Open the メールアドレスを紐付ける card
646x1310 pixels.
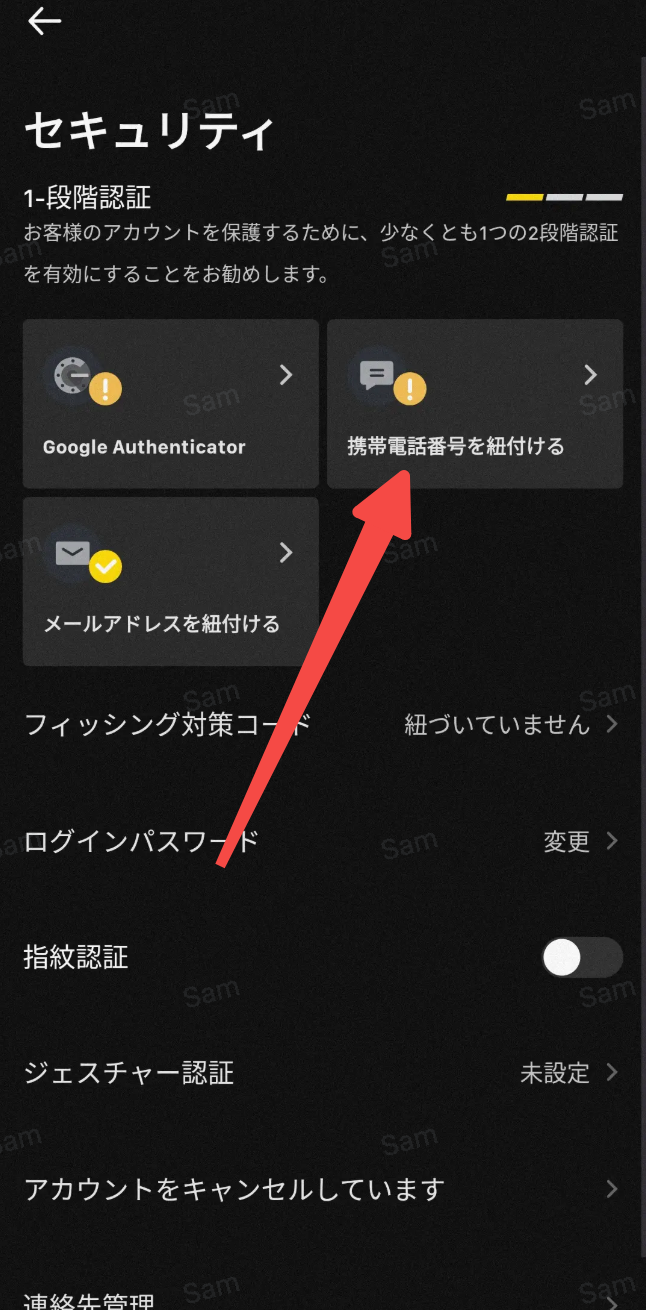point(170,581)
